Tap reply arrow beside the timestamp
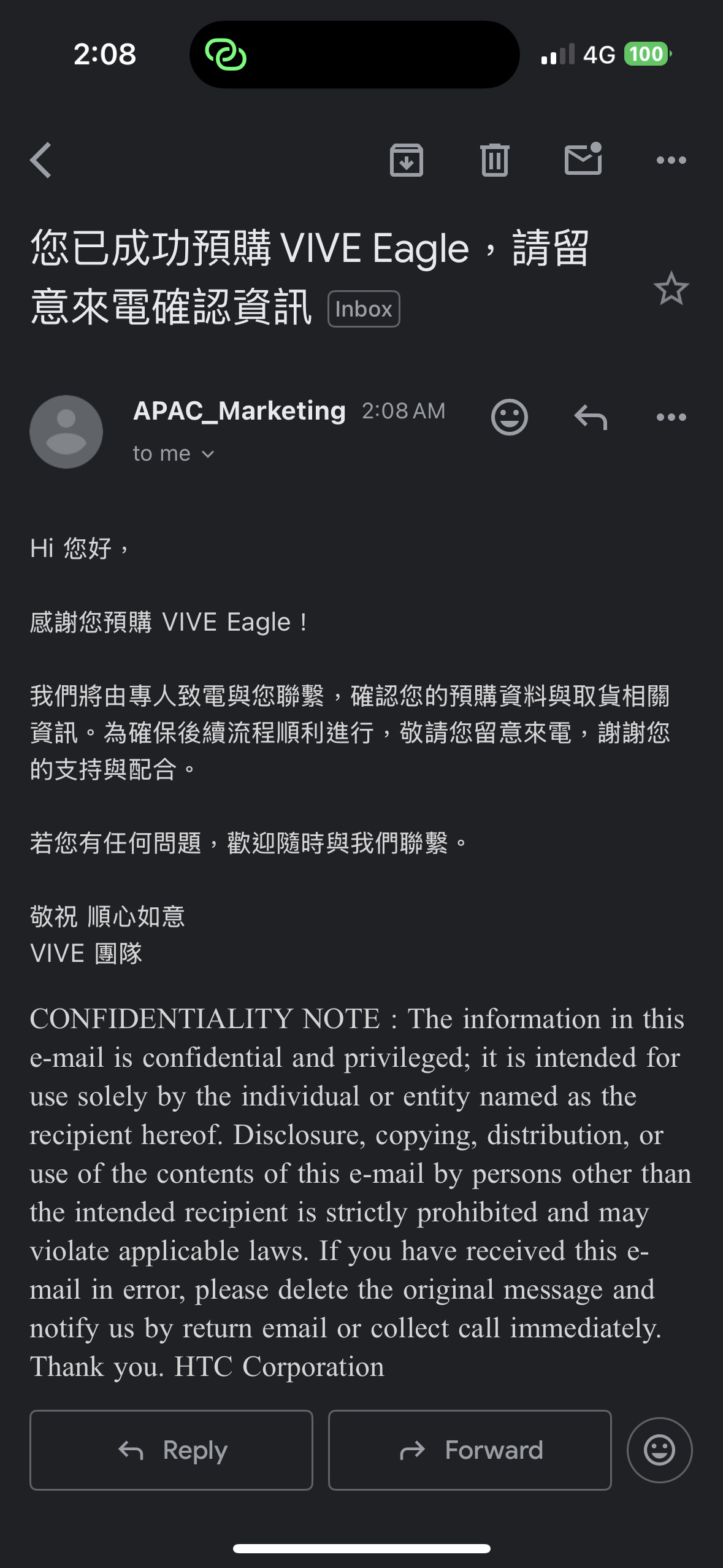Viewport: 723px width, 1568px height. 590,417
